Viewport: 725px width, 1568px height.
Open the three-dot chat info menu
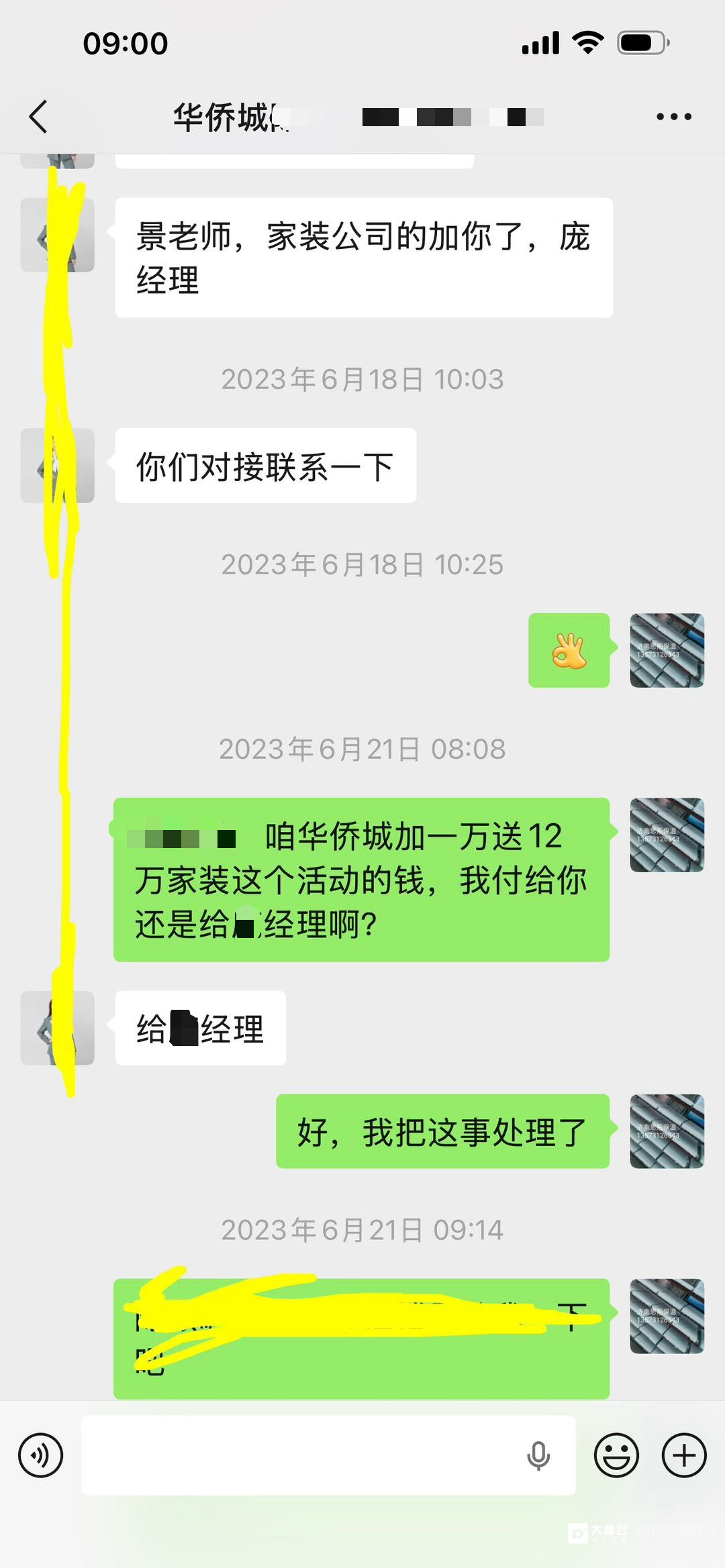pos(673,117)
